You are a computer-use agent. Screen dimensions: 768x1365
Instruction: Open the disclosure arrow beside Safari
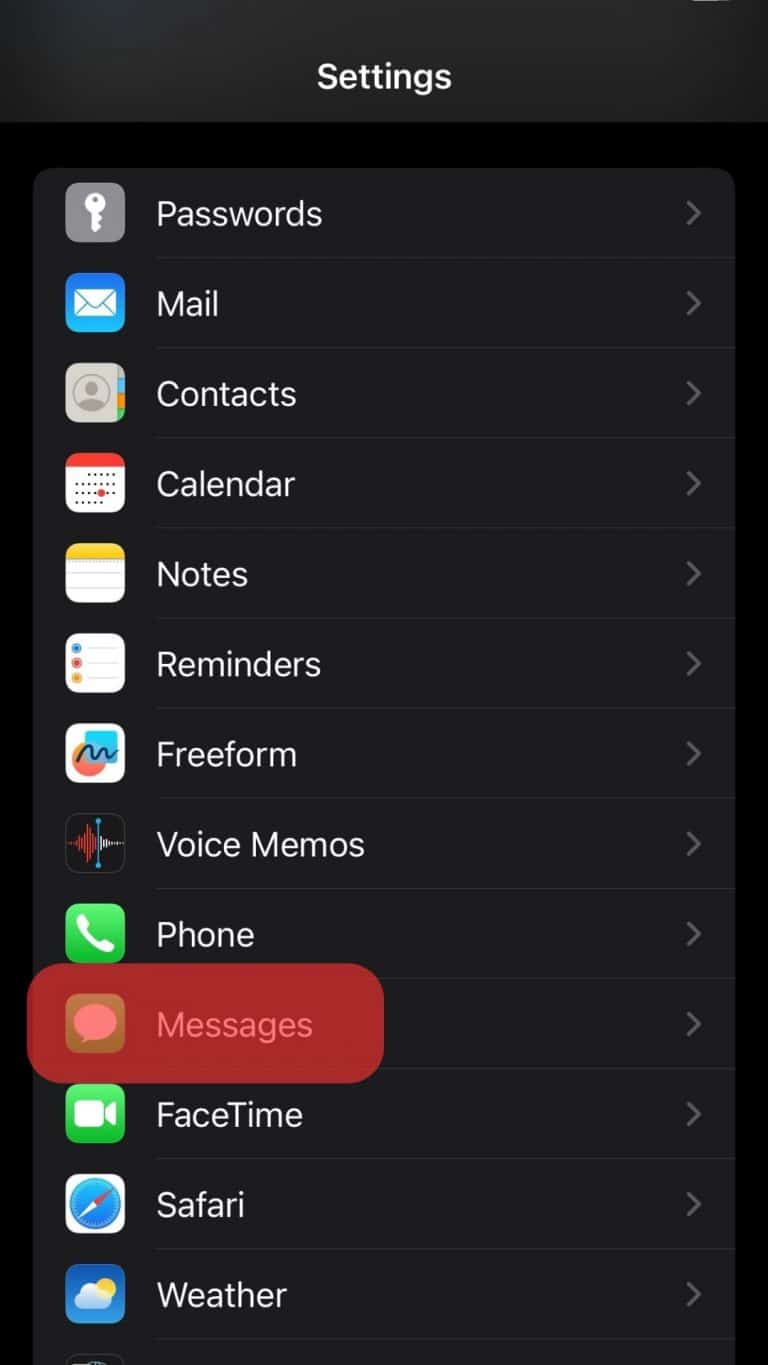pyautogui.click(x=694, y=1203)
